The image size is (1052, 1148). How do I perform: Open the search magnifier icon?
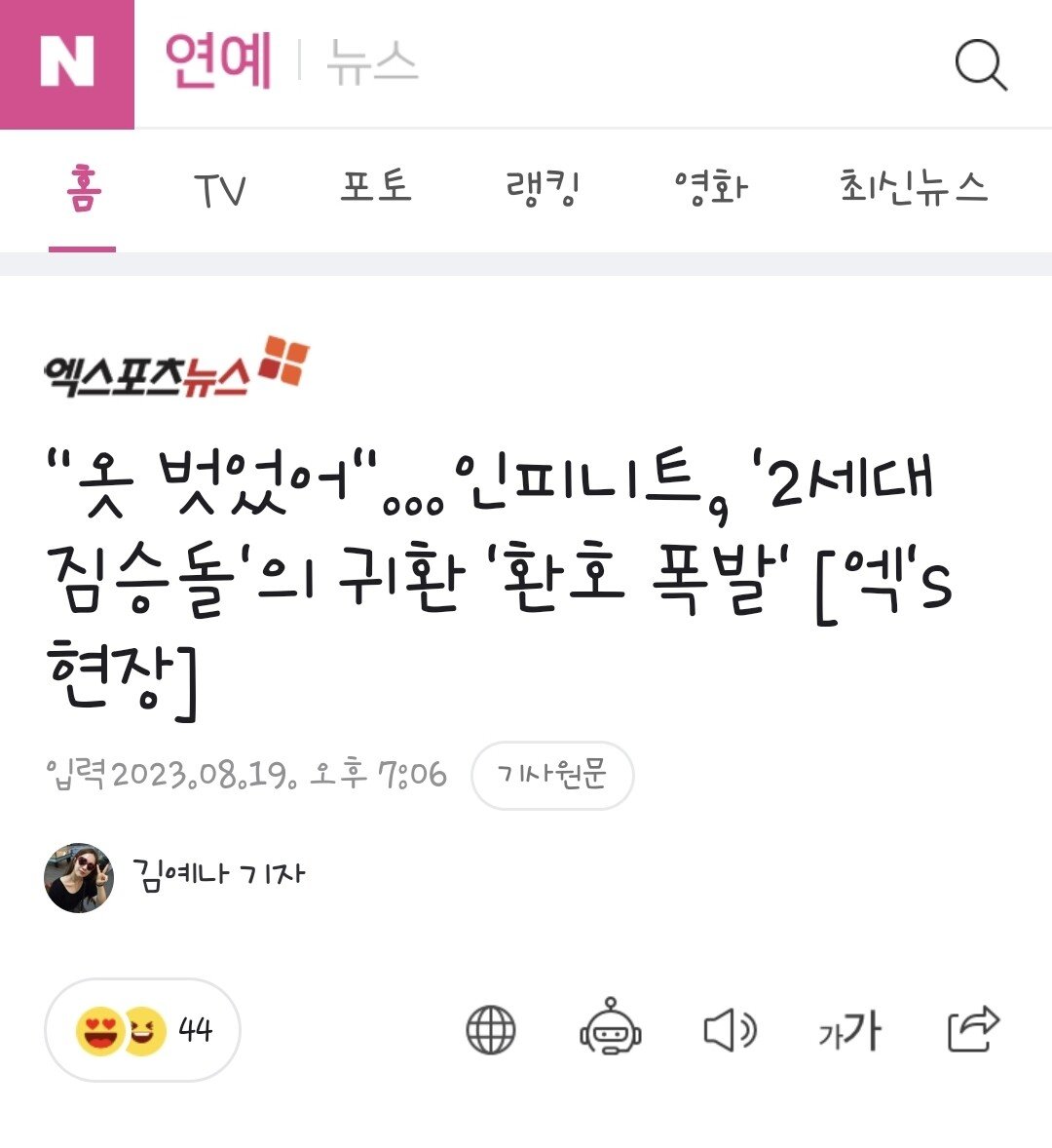point(980,65)
